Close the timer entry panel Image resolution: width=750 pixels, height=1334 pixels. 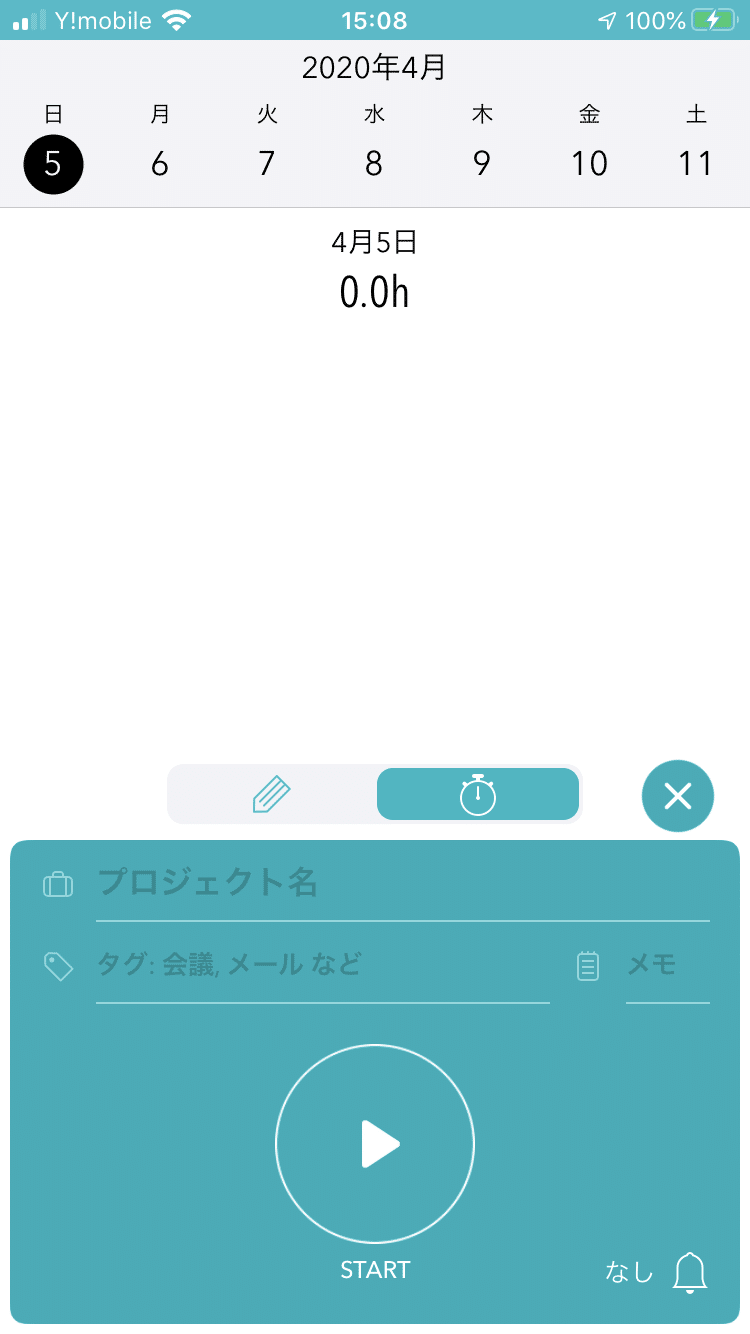[x=678, y=796]
